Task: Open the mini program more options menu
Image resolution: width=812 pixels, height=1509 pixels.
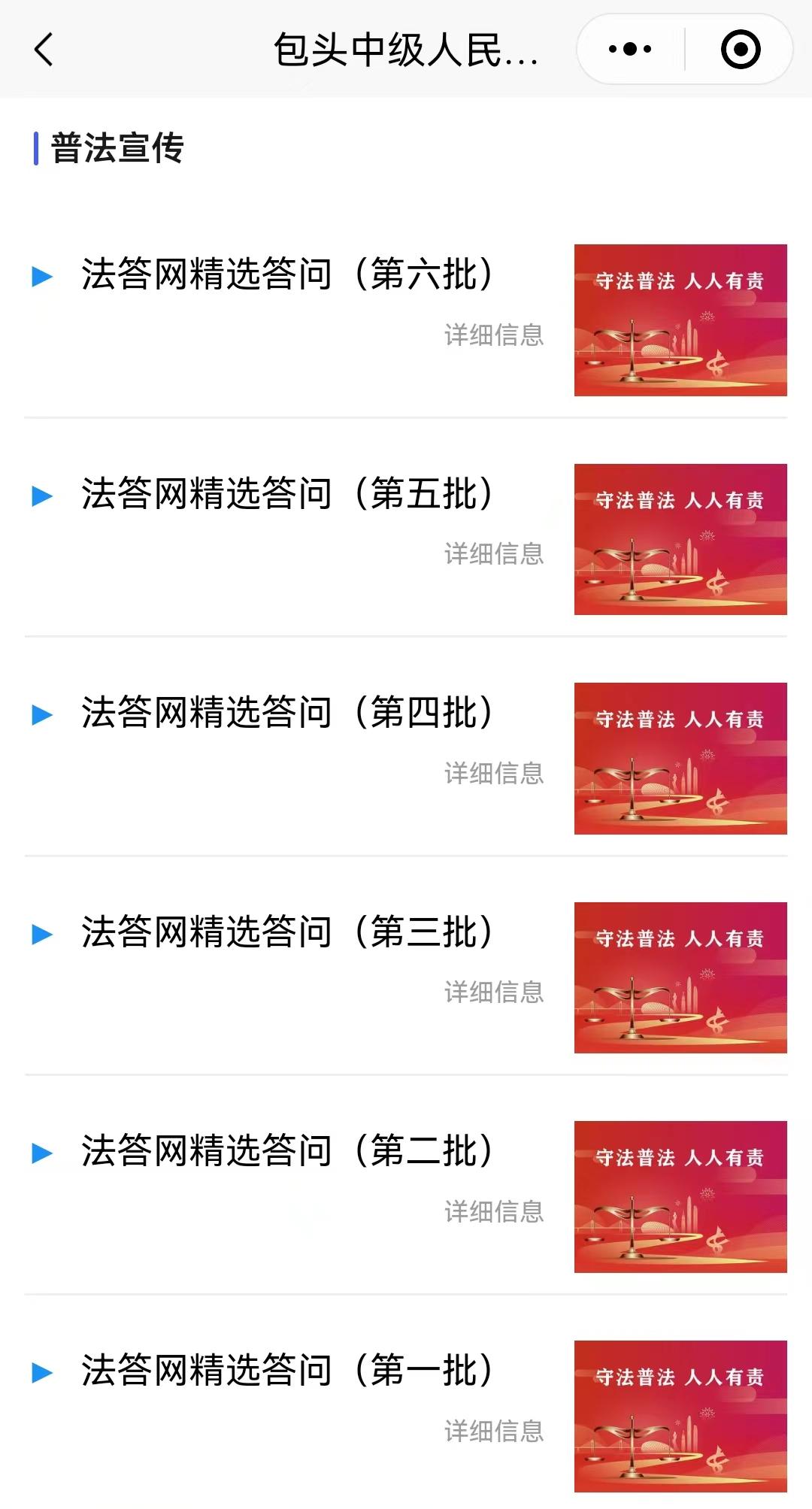Action: click(630, 50)
